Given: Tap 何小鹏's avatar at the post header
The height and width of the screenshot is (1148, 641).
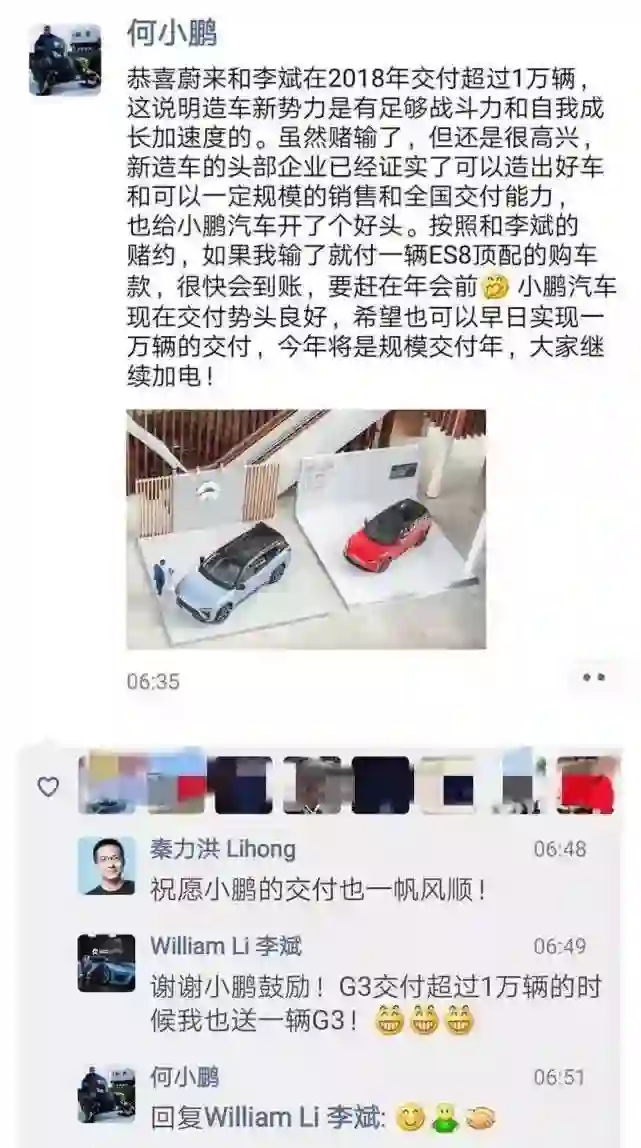Looking at the screenshot, I should pyautogui.click(x=64, y=60).
